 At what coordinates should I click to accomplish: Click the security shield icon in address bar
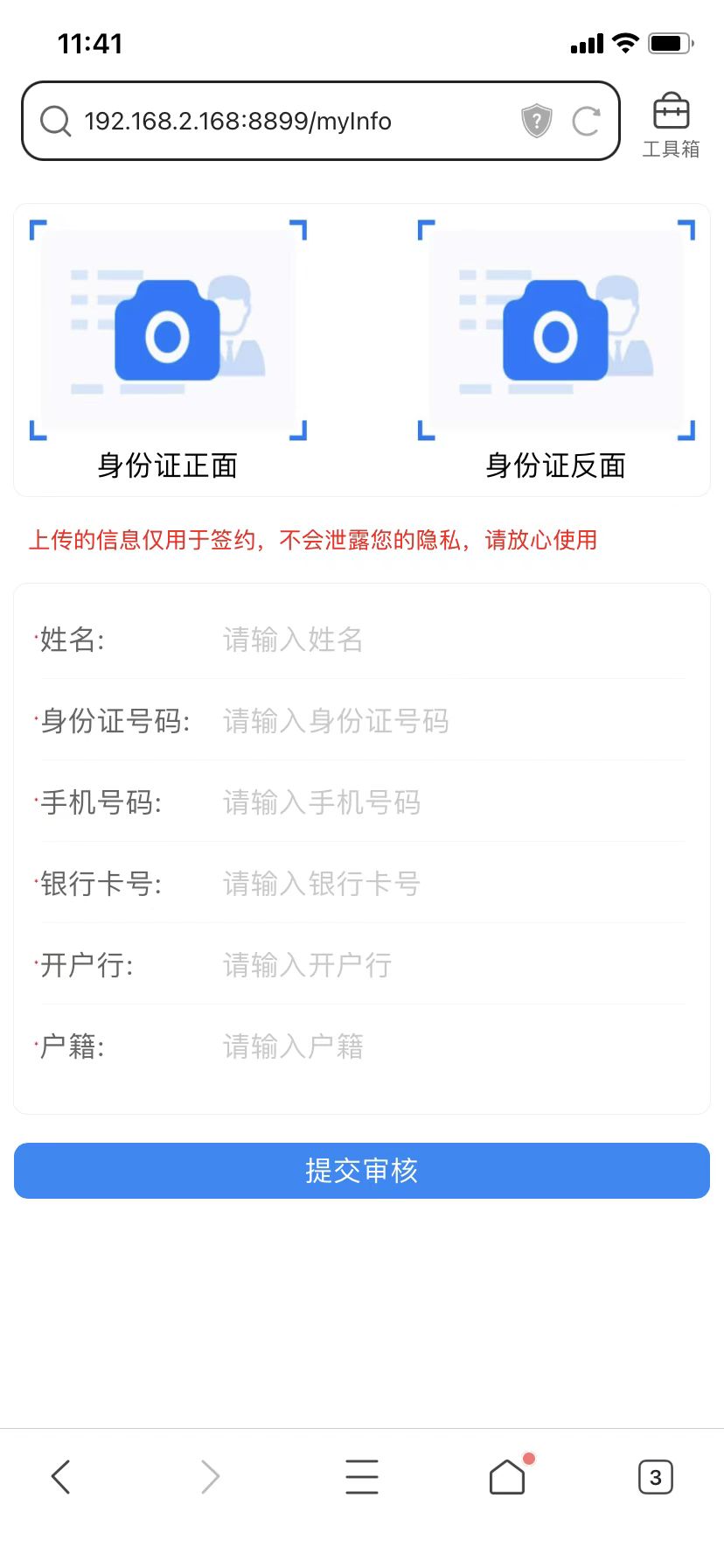tap(535, 120)
